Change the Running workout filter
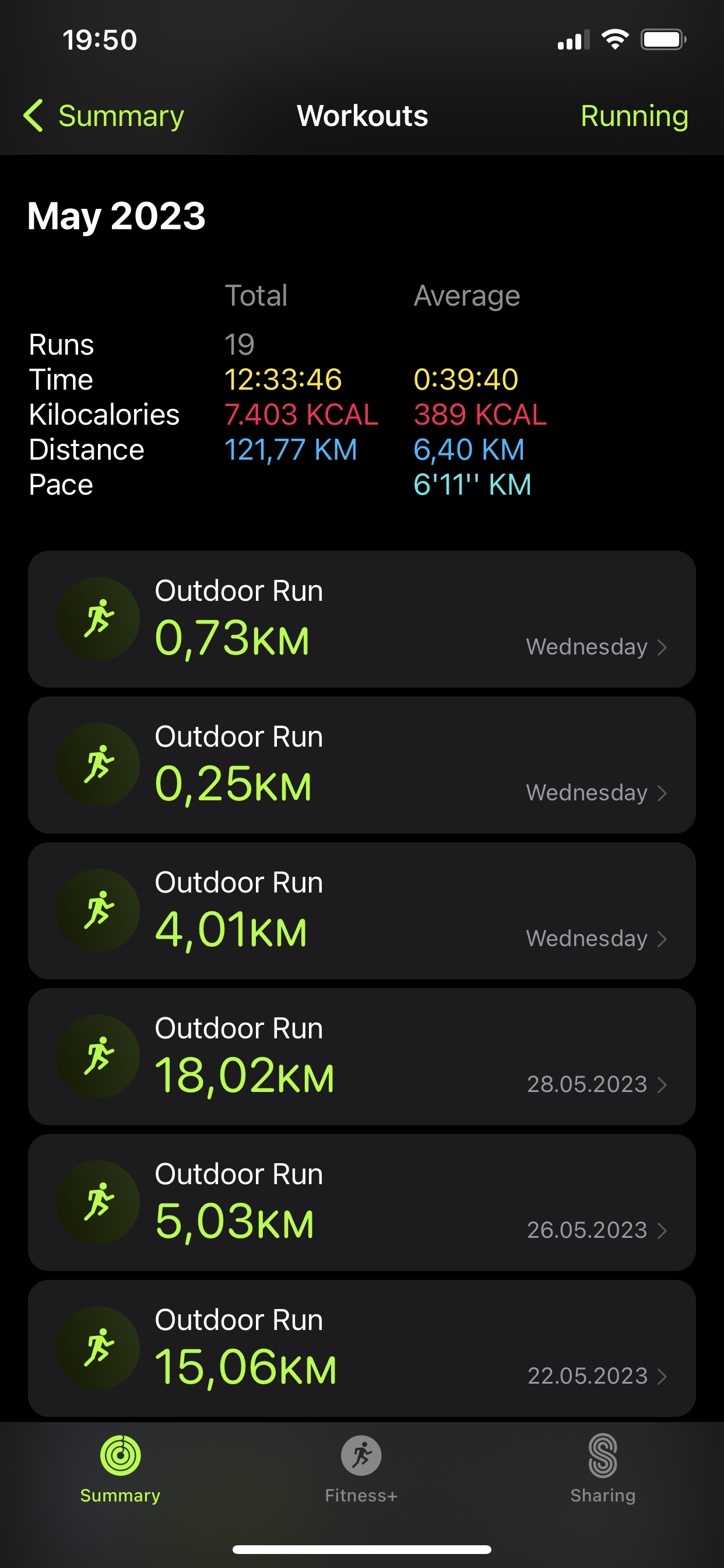Image resolution: width=724 pixels, height=1568 pixels. click(x=634, y=116)
